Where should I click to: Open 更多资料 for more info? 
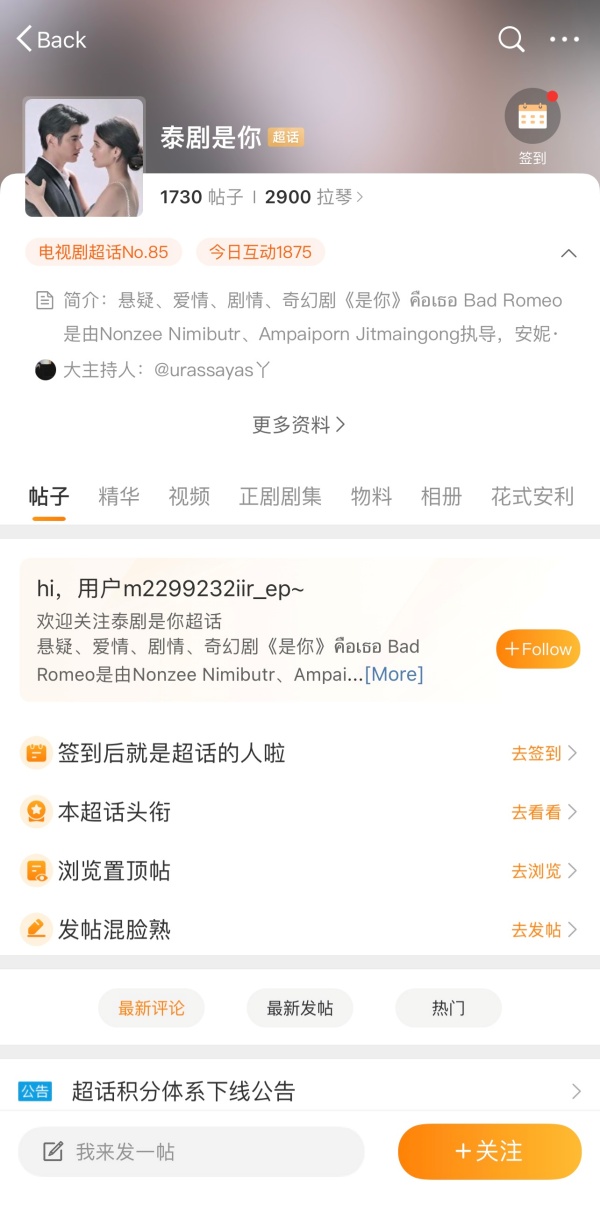(x=298, y=425)
